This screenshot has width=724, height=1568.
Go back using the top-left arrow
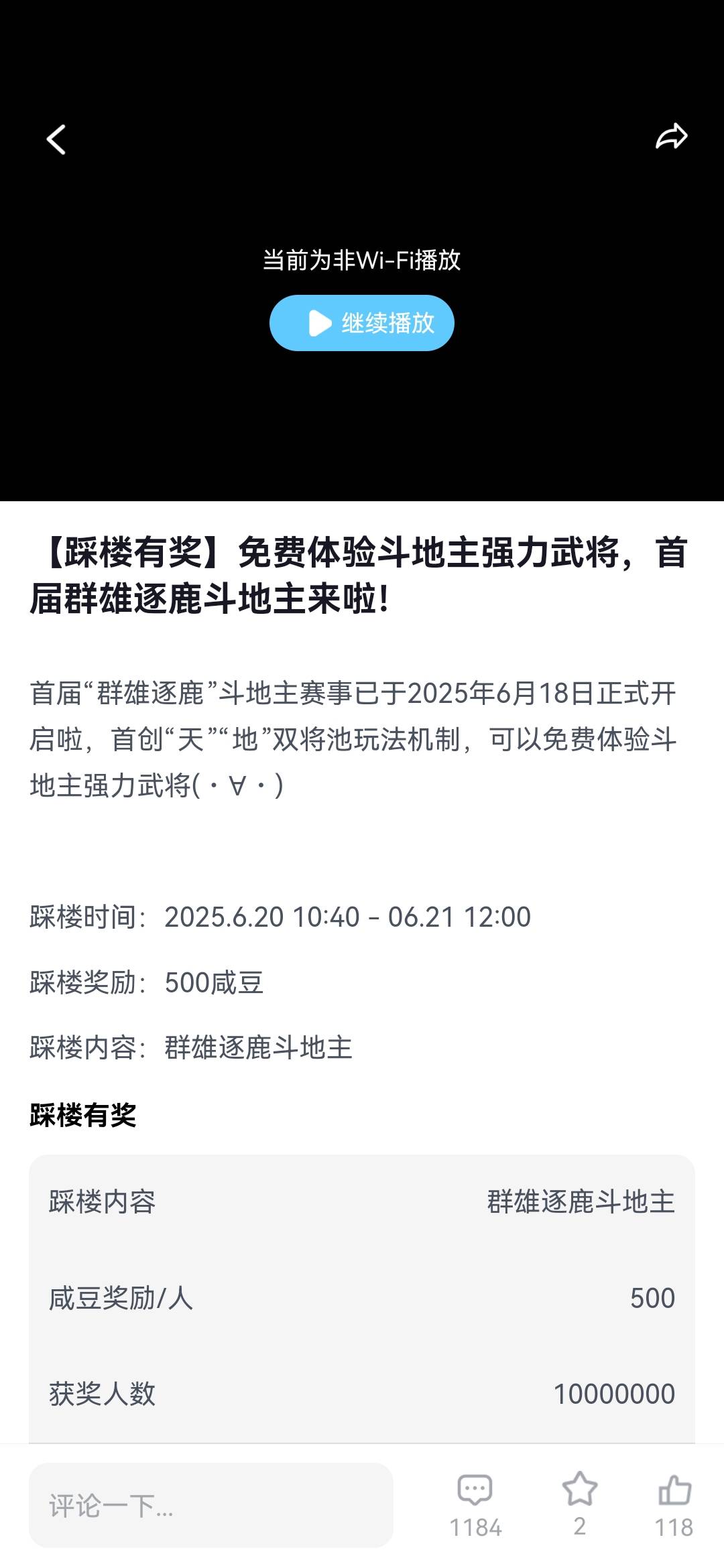56,139
